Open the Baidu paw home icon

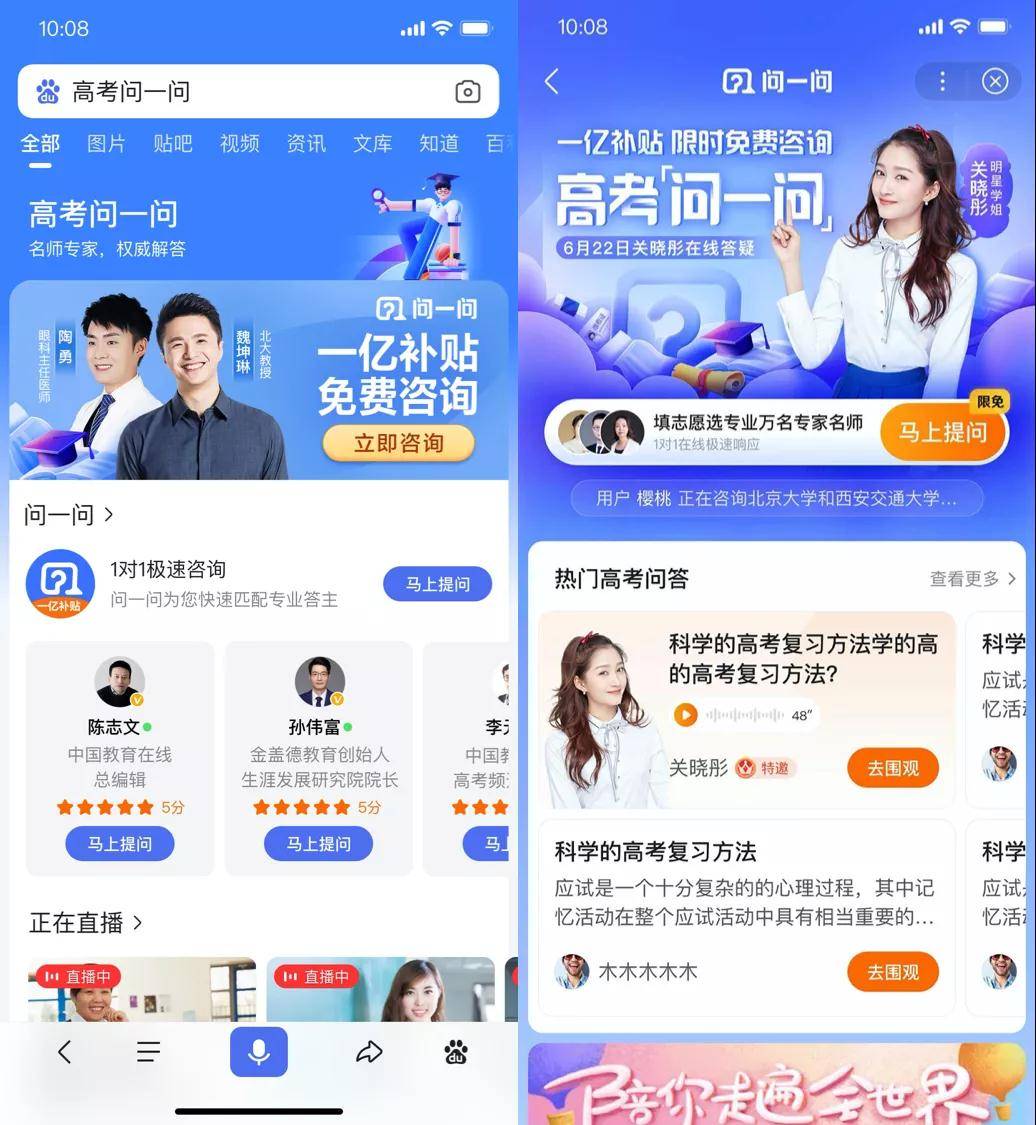tap(456, 1052)
